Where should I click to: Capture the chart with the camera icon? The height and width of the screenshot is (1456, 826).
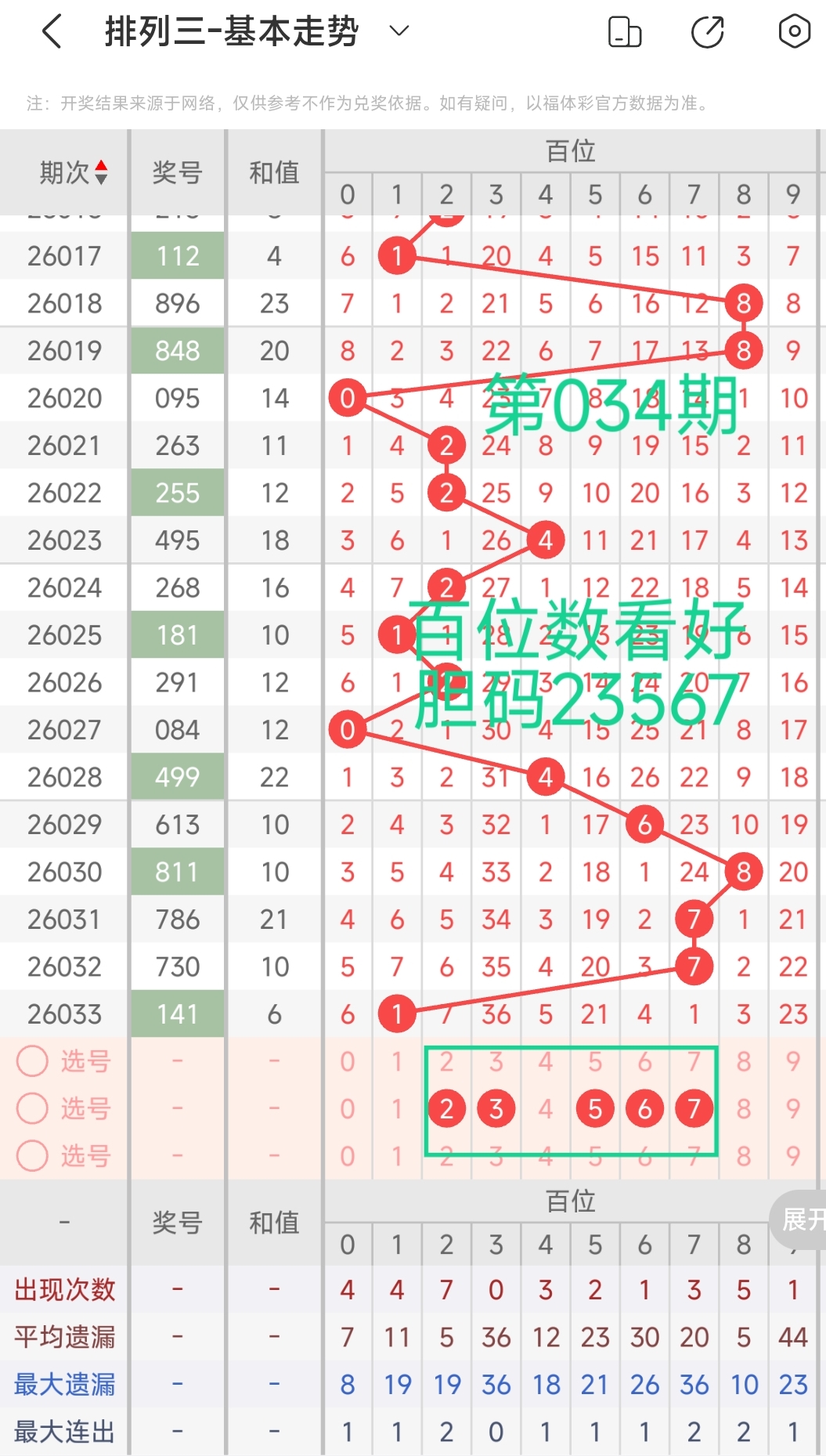(x=793, y=31)
